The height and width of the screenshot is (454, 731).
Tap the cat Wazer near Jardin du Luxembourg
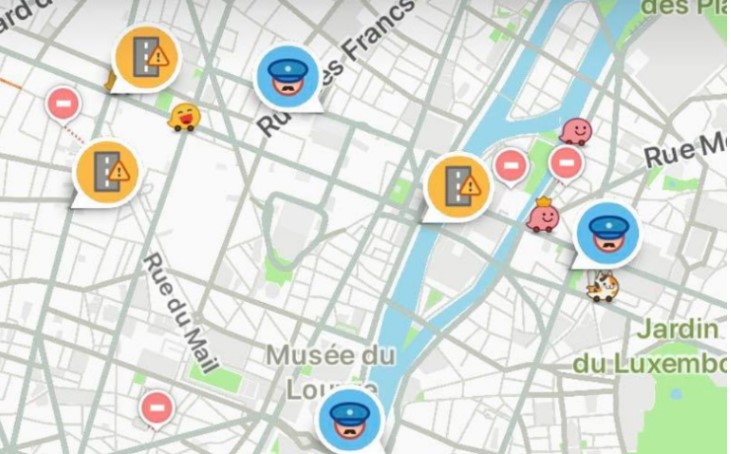tap(603, 287)
